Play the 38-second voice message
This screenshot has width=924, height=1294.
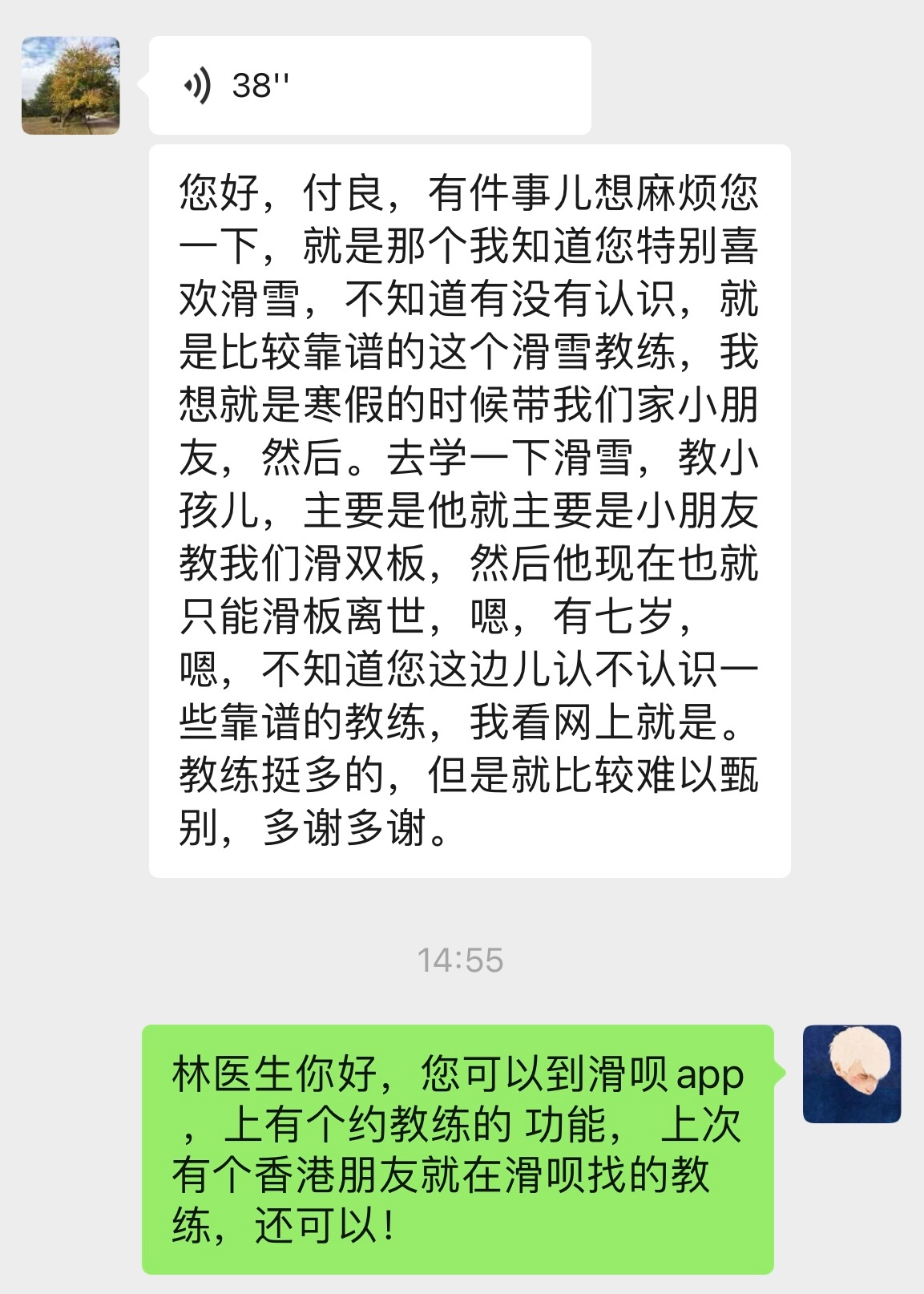(369, 85)
